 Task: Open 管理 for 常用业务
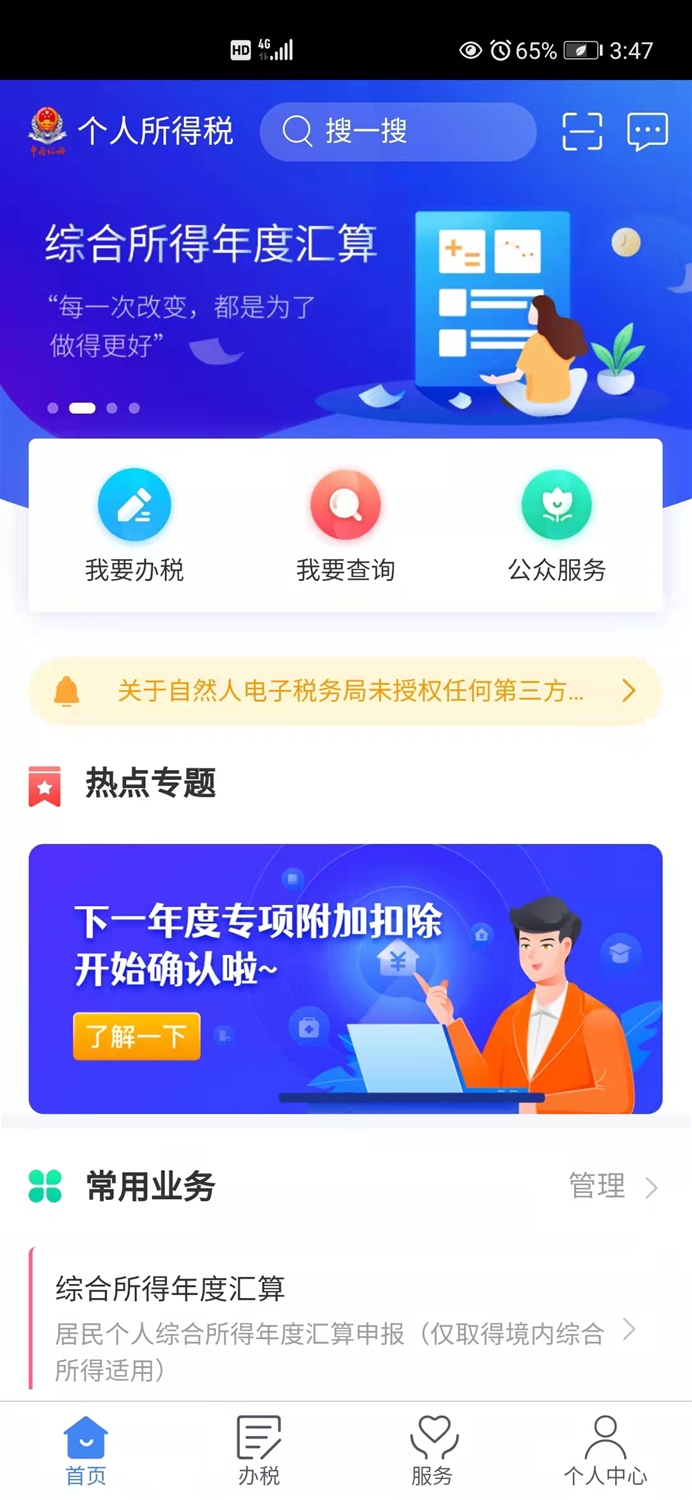(611, 1187)
